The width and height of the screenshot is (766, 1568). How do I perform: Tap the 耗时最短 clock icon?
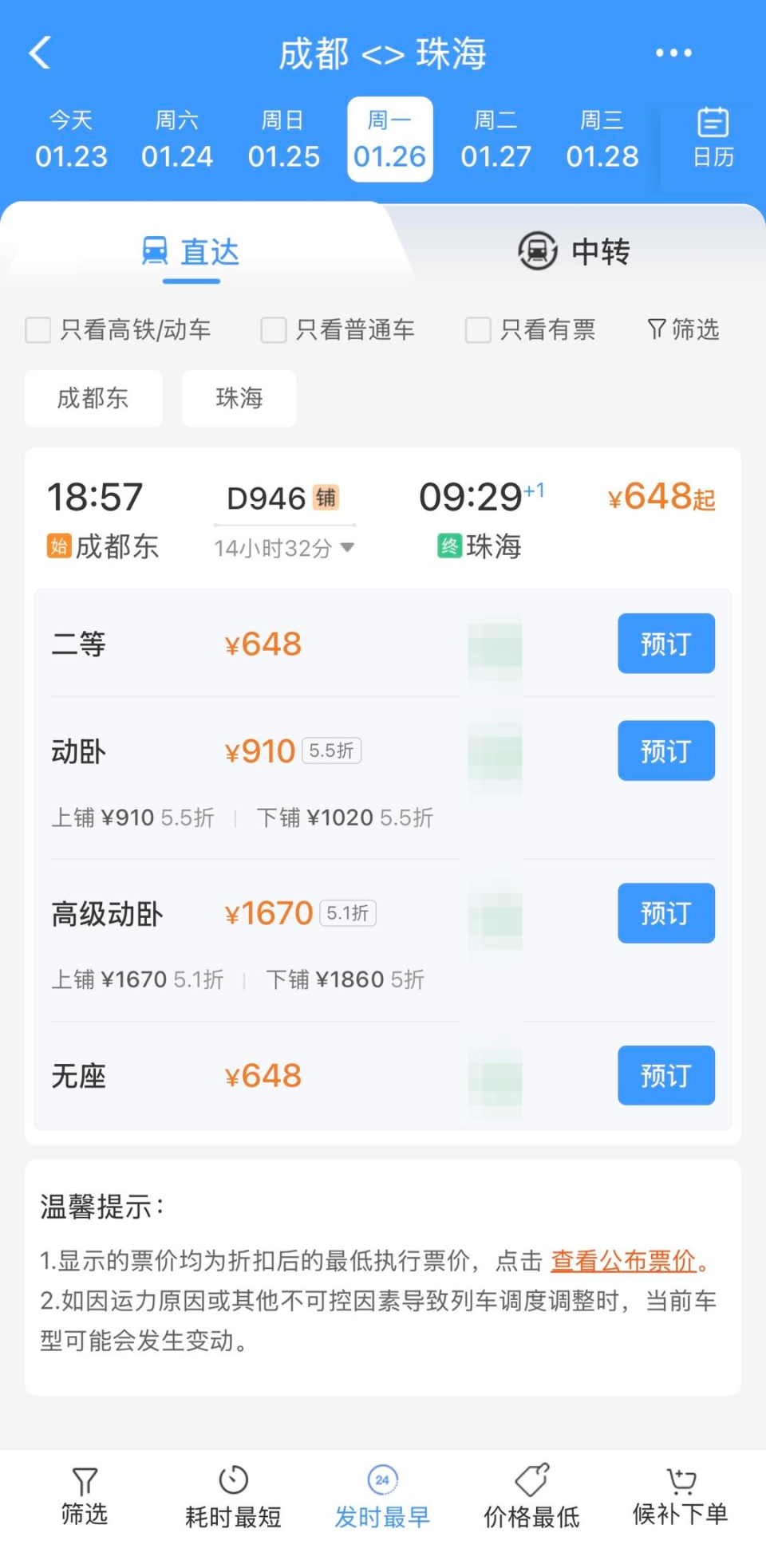click(232, 1491)
